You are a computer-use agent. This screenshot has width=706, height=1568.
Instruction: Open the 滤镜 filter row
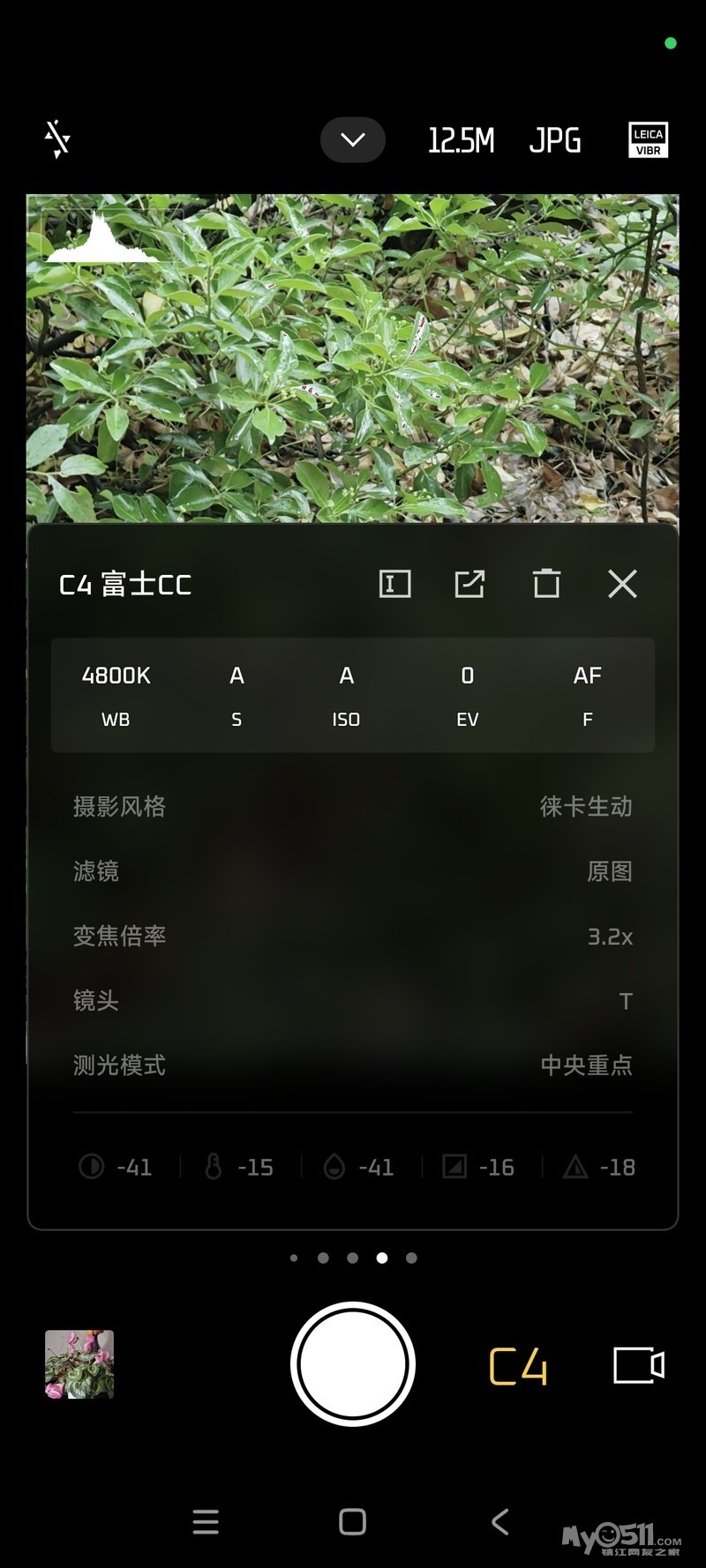[353, 871]
